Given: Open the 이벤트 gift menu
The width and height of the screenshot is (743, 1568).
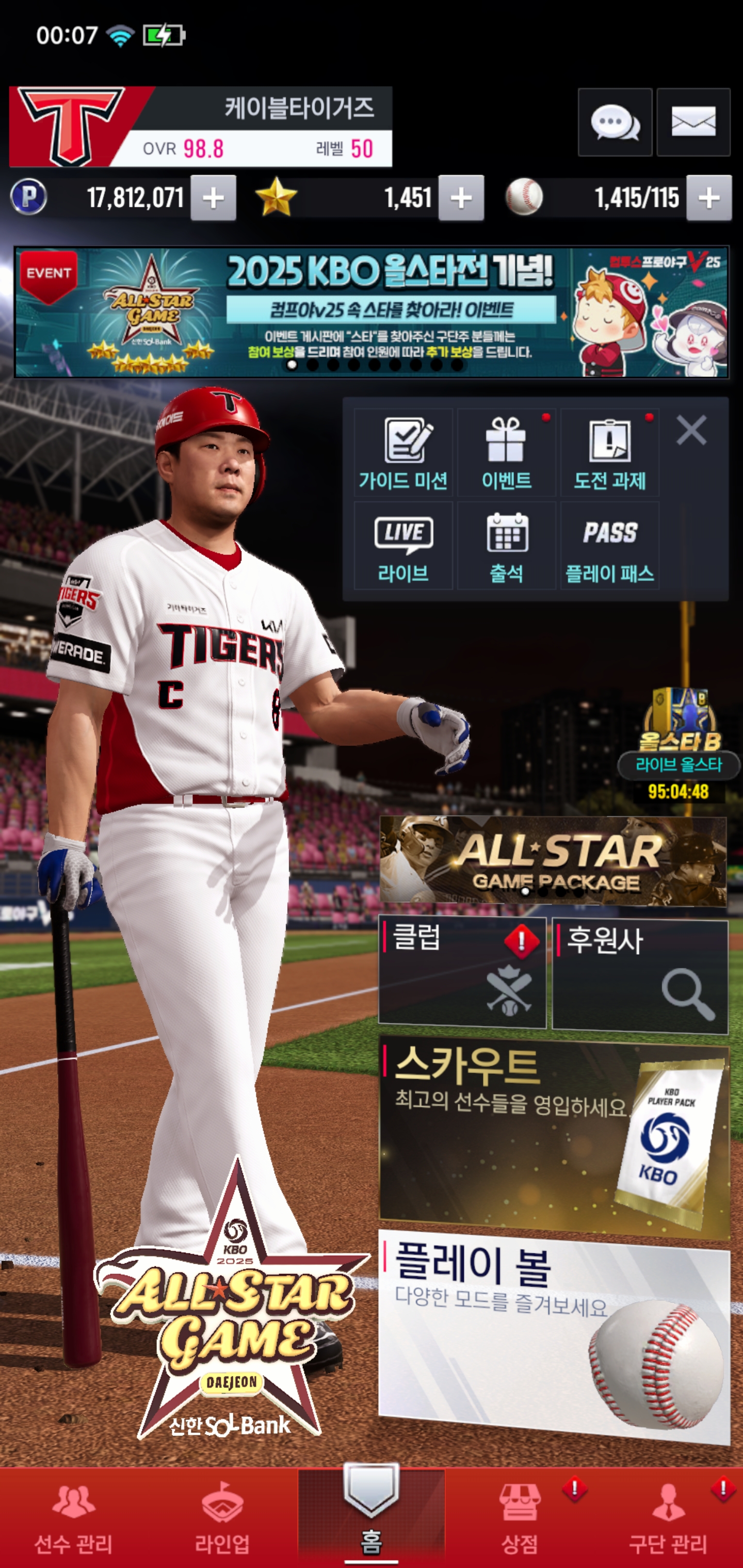Looking at the screenshot, I should (506, 453).
